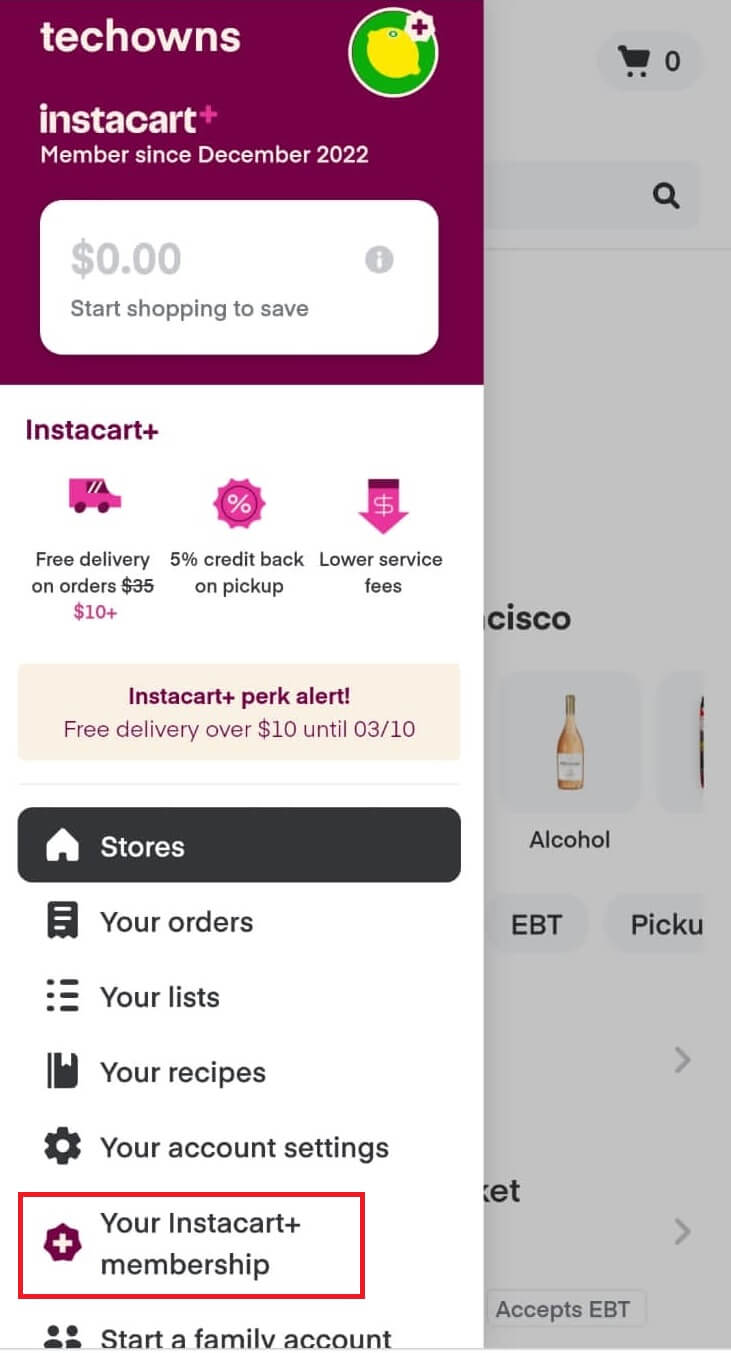Open Your orders
The height and width of the screenshot is (1353, 731).
click(239, 922)
